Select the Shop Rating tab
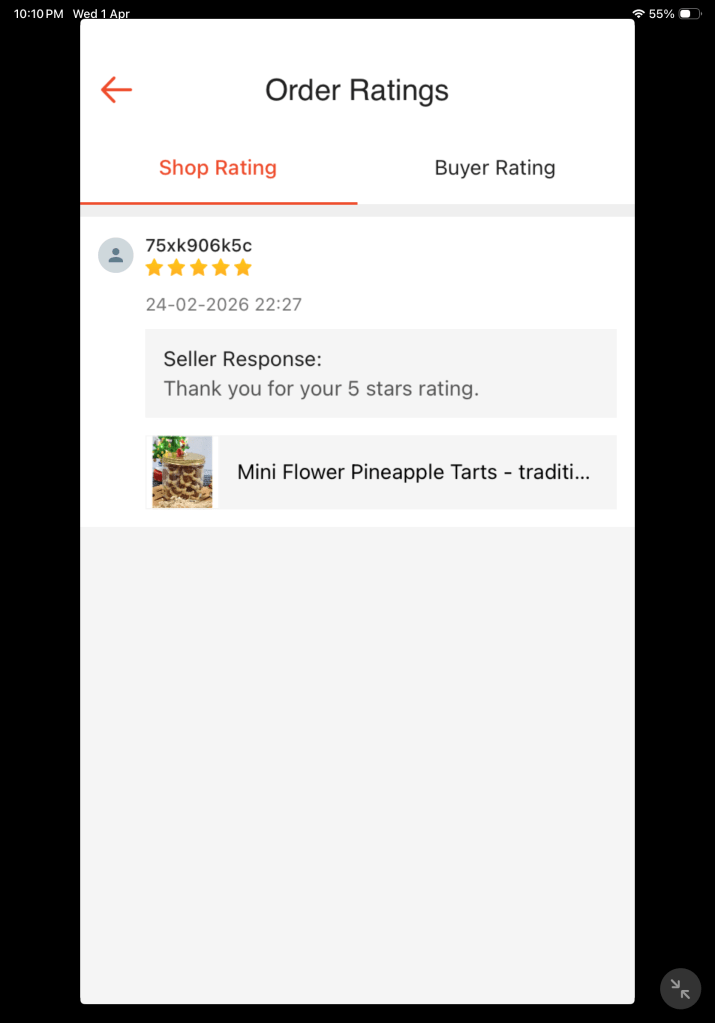 tap(218, 168)
